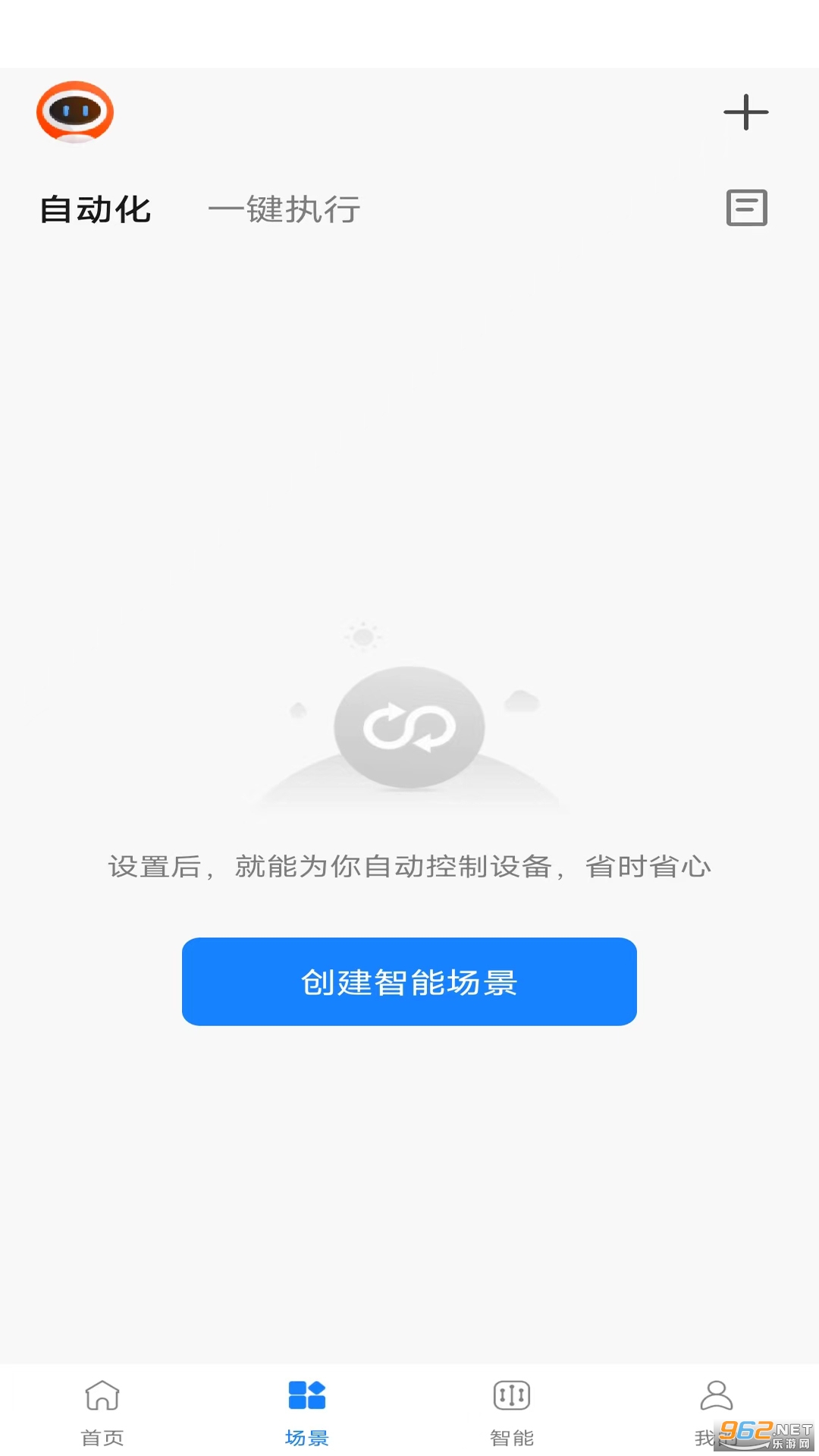
Task: Open the 我的 profile icon
Action: pos(716,1394)
